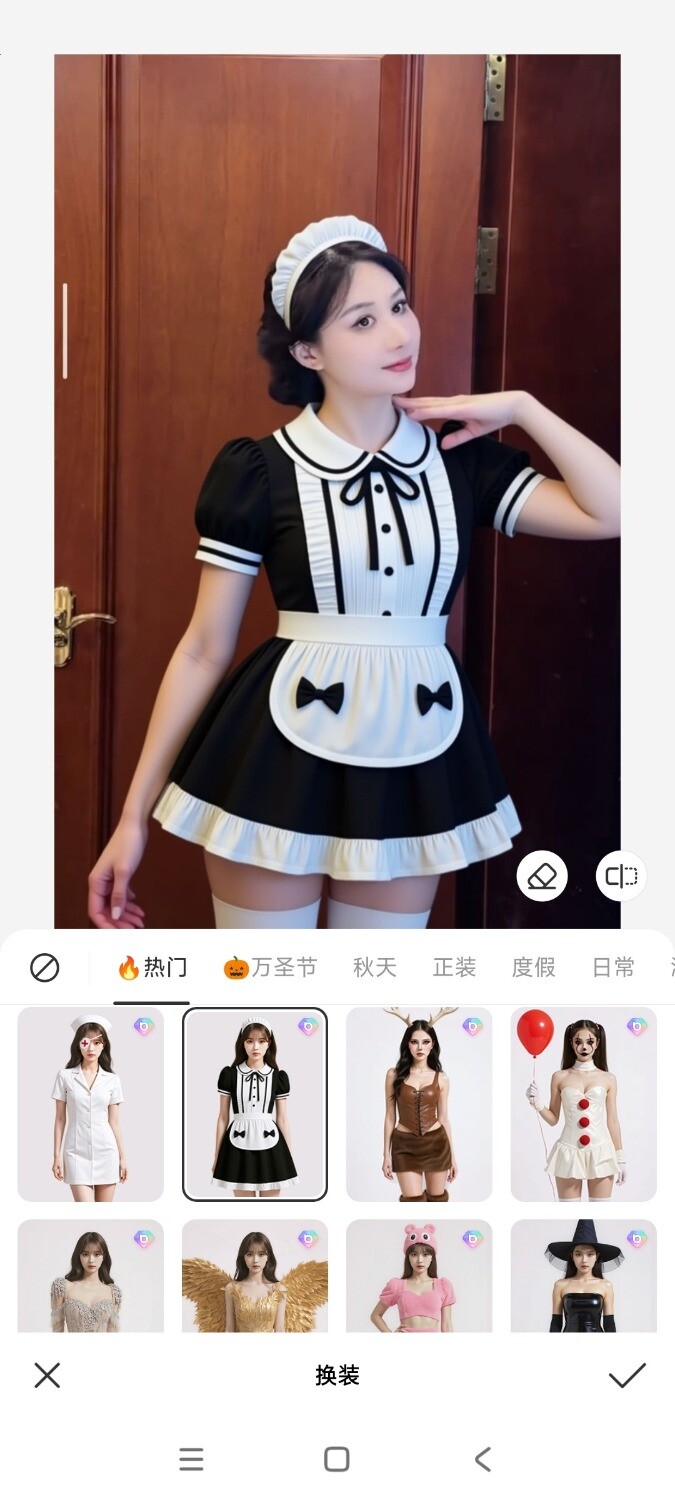Go back using the system back button

tap(483, 1459)
